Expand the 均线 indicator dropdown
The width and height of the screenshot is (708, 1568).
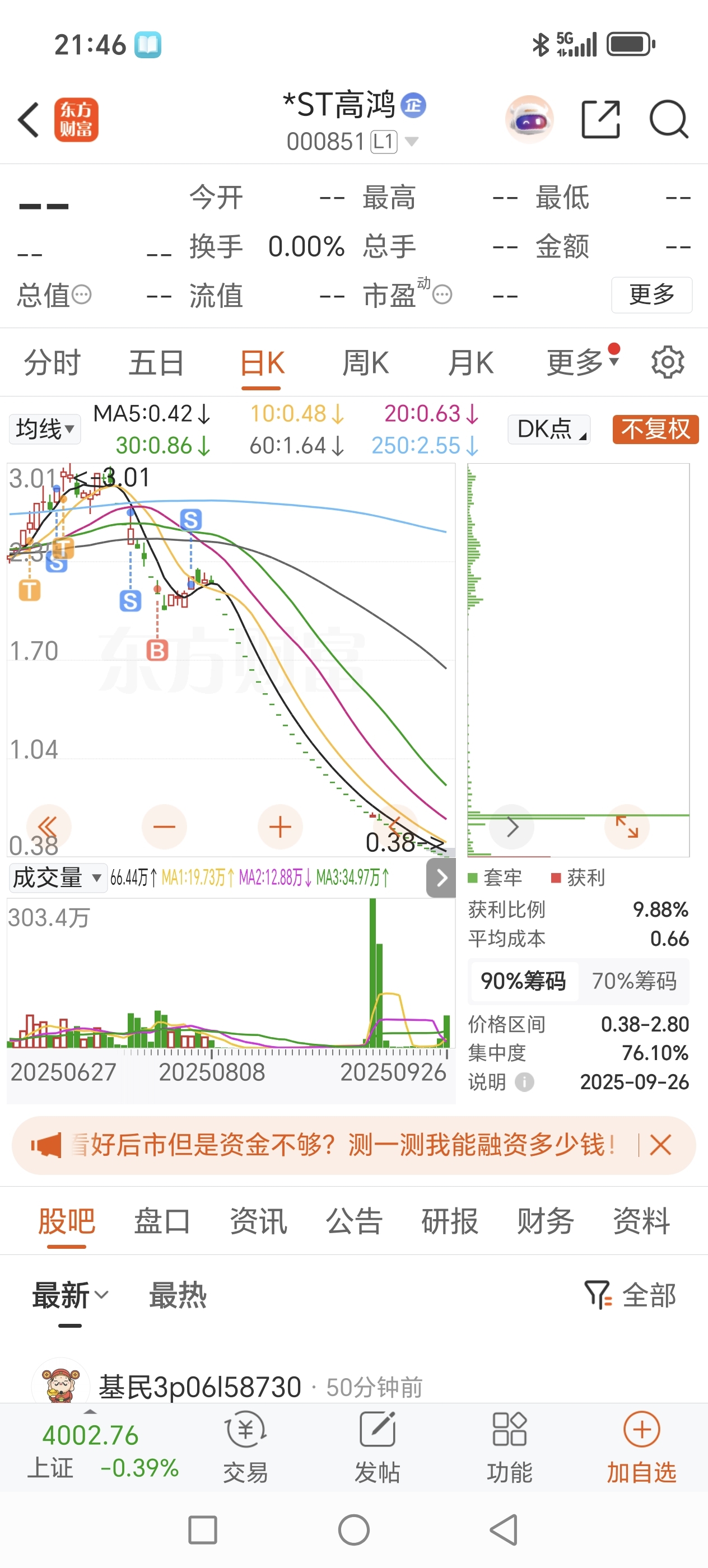(44, 429)
